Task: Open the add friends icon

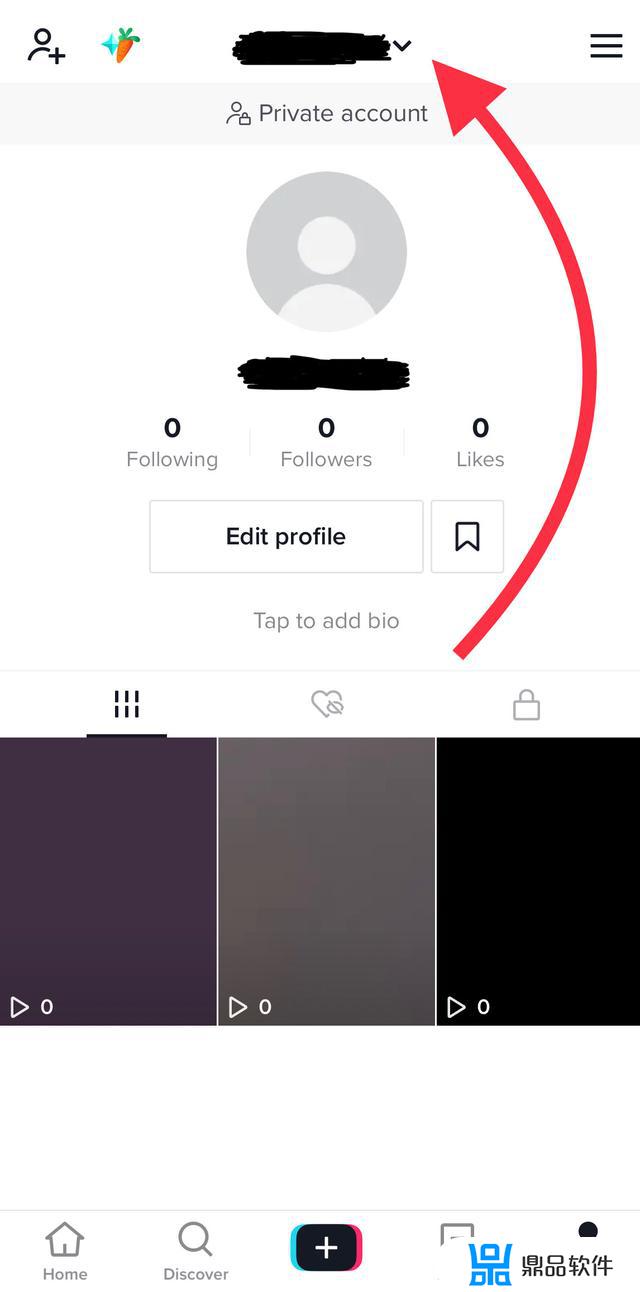Action: tap(46, 46)
